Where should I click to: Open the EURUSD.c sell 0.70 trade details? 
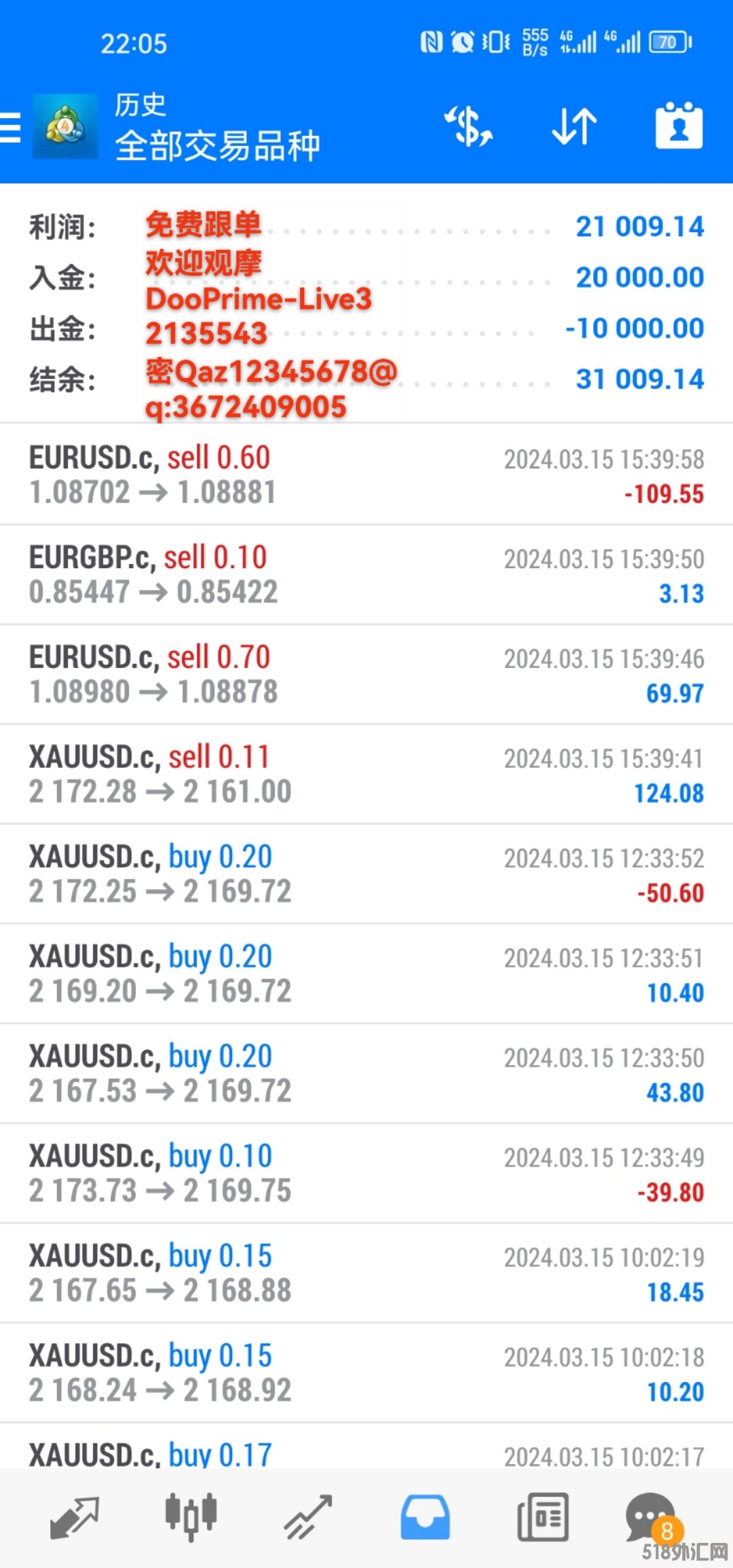point(366,674)
